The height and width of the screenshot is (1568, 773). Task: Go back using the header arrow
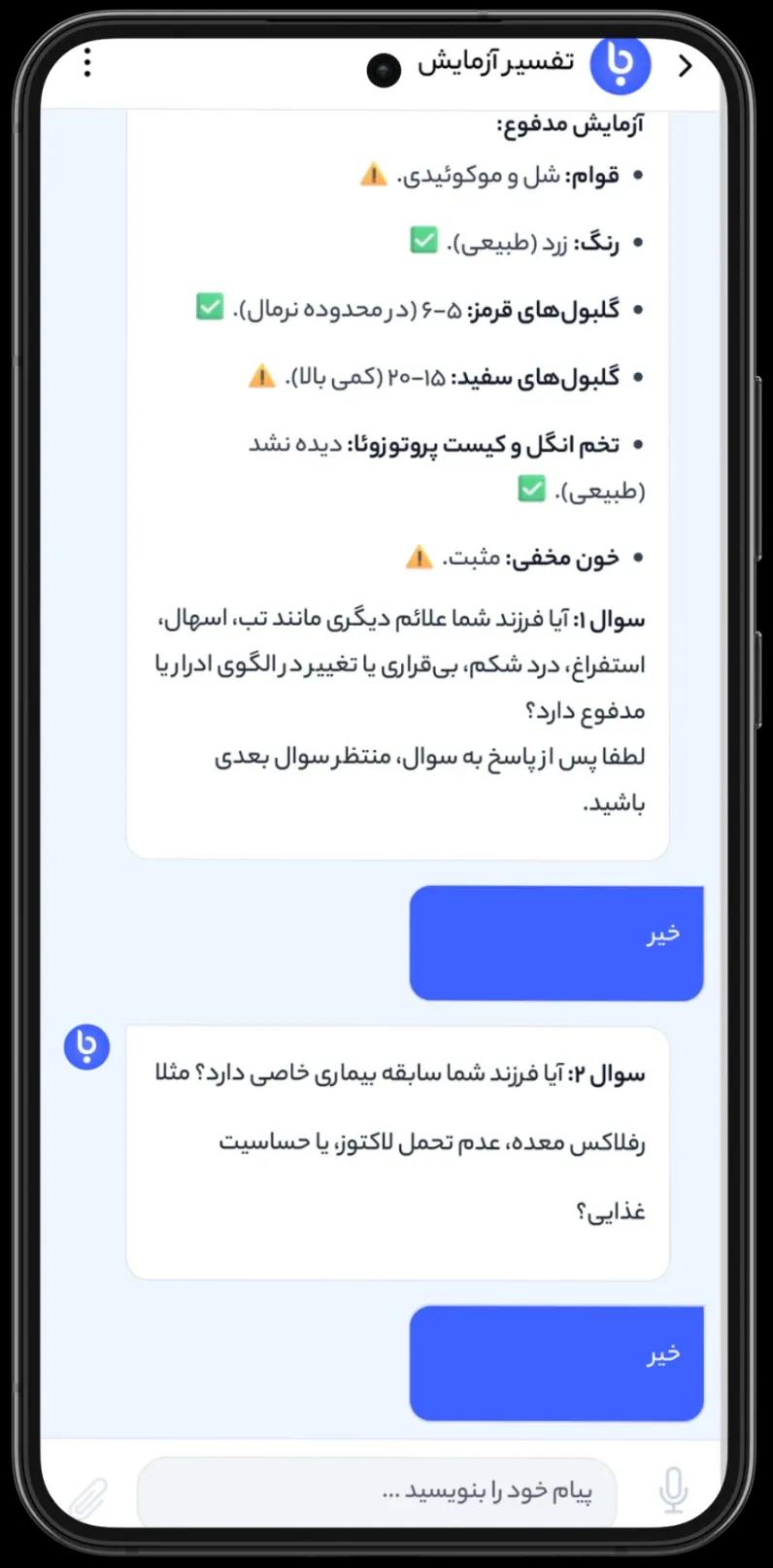tap(686, 65)
